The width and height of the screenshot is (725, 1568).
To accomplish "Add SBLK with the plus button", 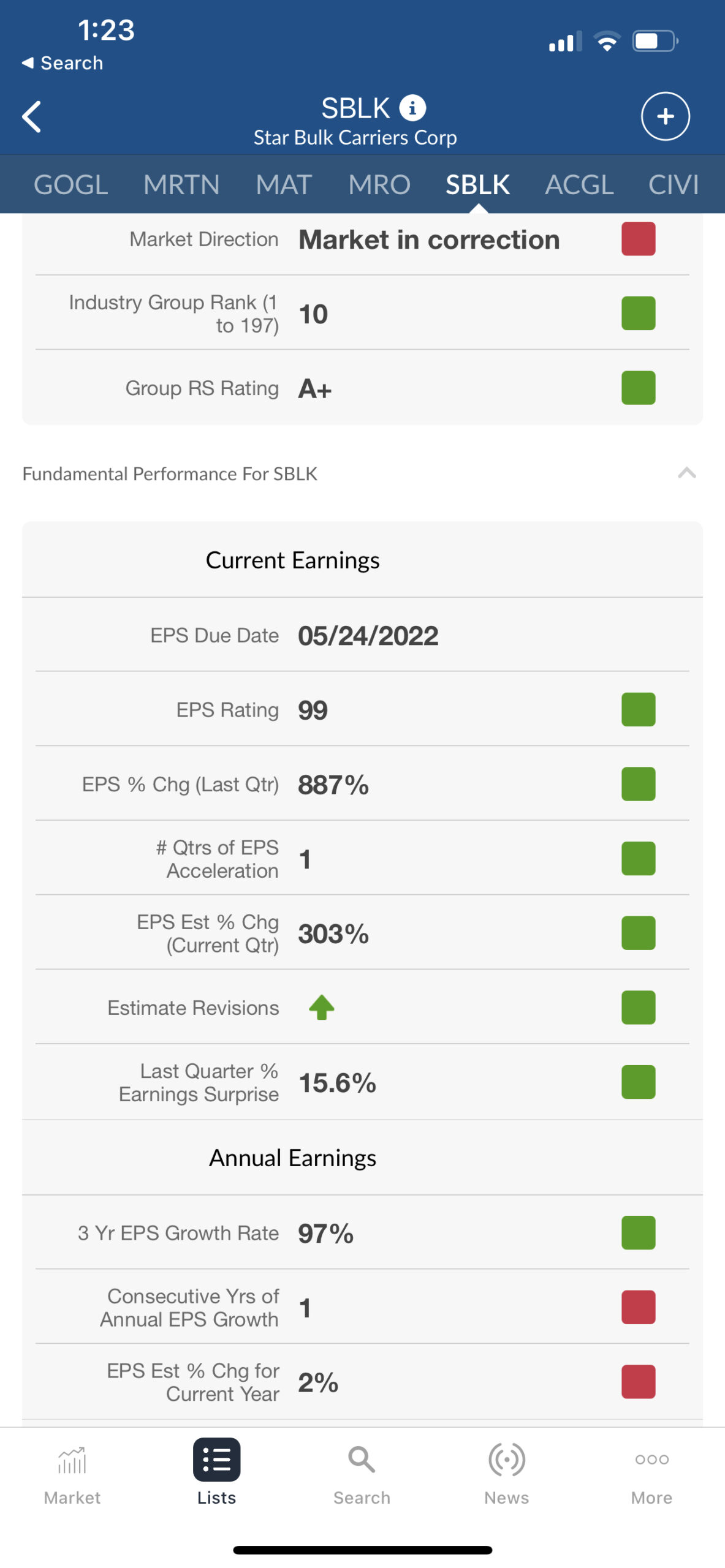I will click(665, 116).
